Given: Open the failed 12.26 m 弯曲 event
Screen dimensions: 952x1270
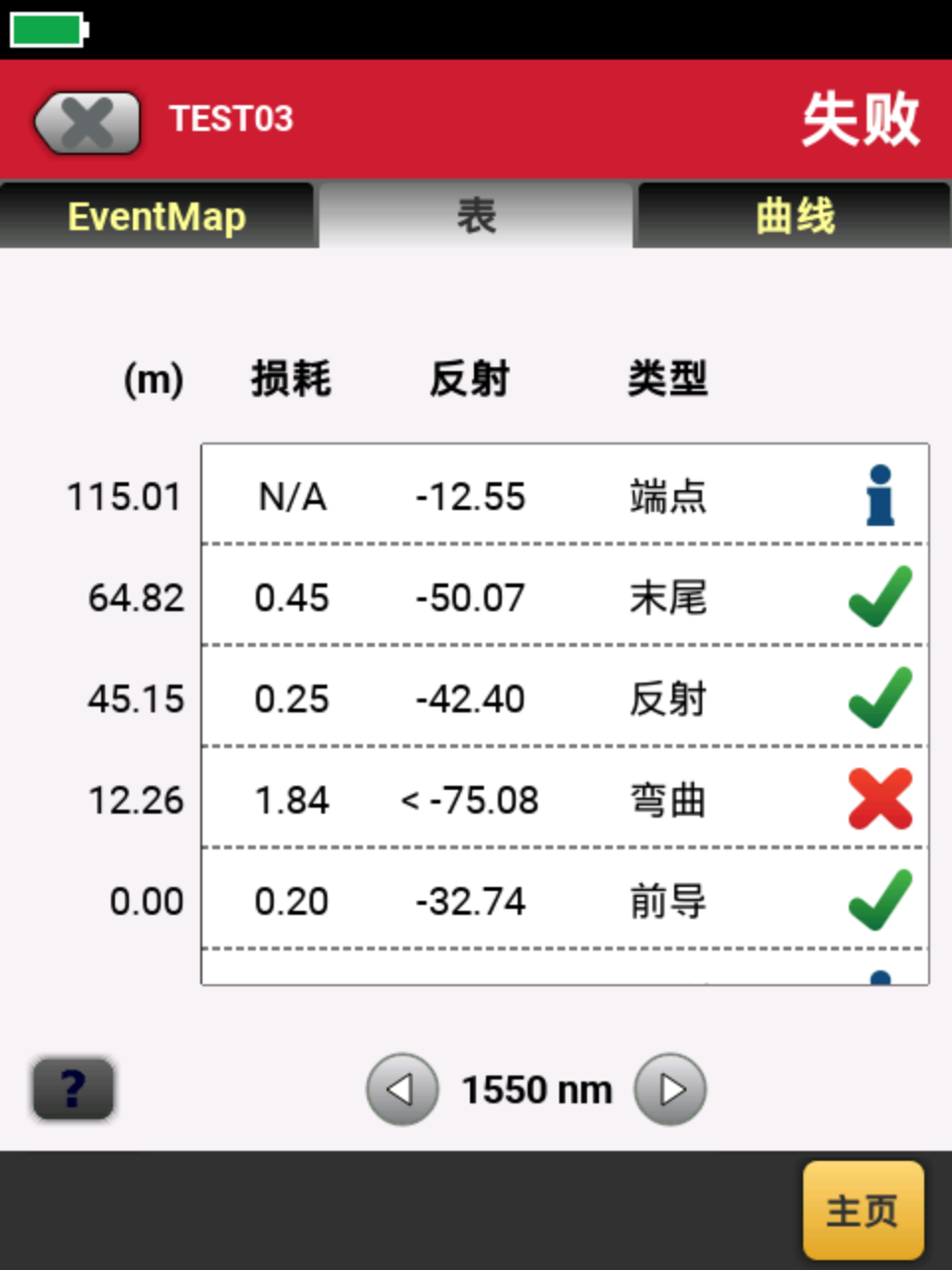Looking at the screenshot, I should point(564,800).
